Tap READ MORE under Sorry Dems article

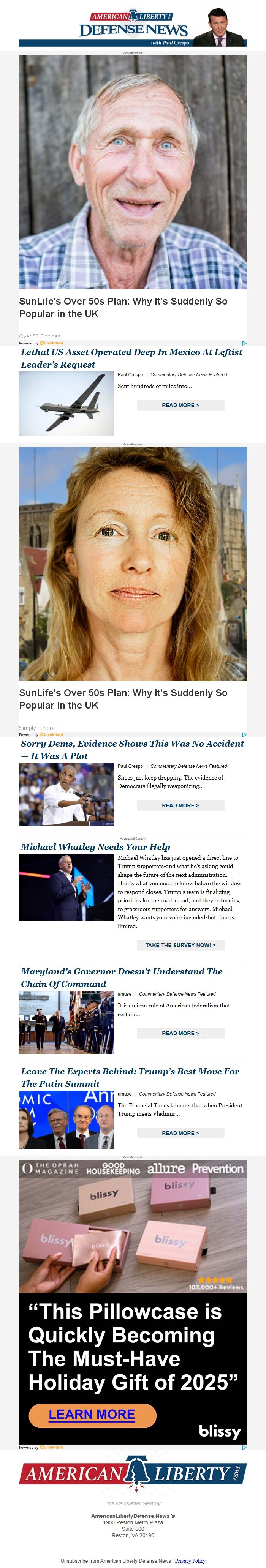[180, 805]
